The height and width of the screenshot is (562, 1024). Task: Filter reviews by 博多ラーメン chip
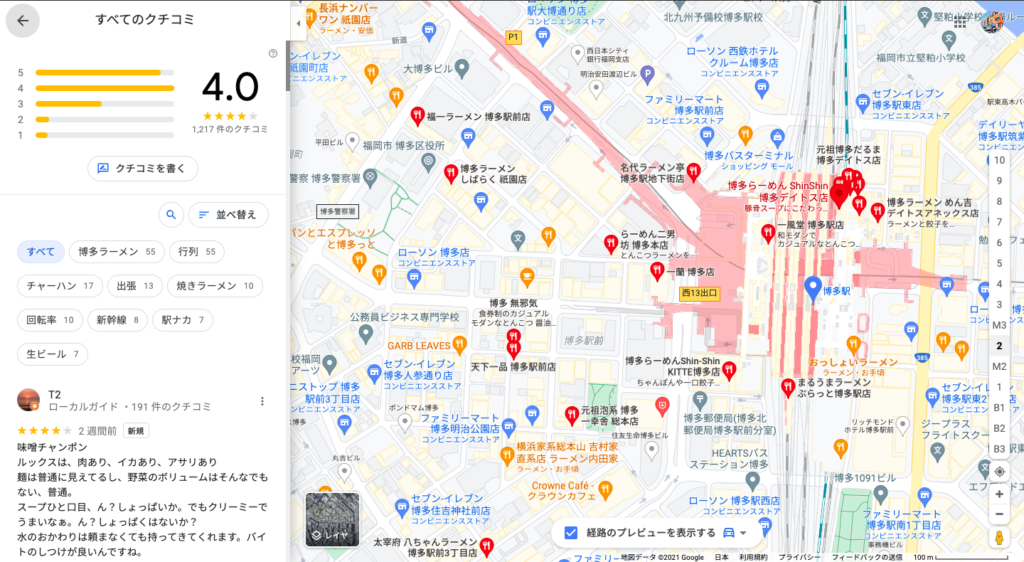click(x=116, y=251)
